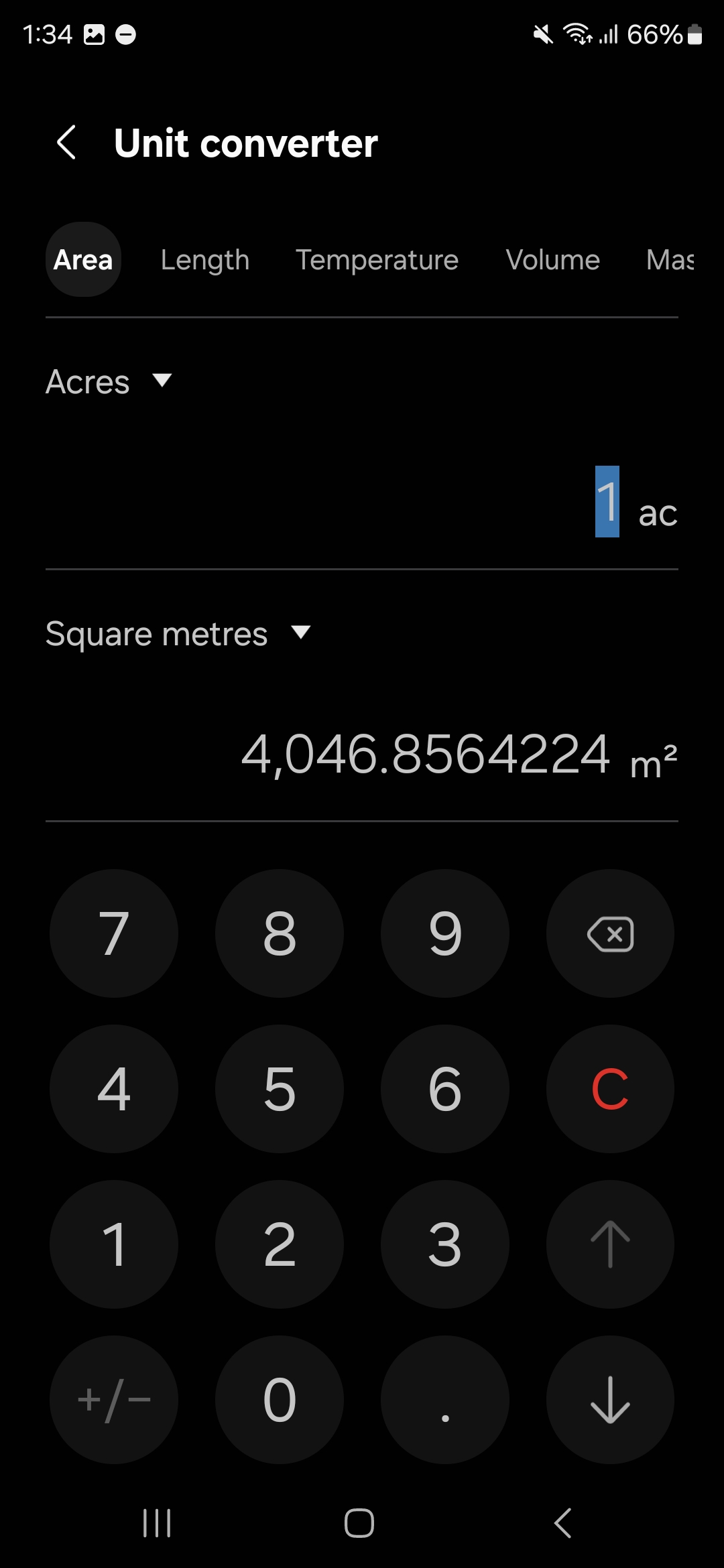Screen dimensions: 724x1568
Task: Switch to the Length tab
Action: point(205,260)
